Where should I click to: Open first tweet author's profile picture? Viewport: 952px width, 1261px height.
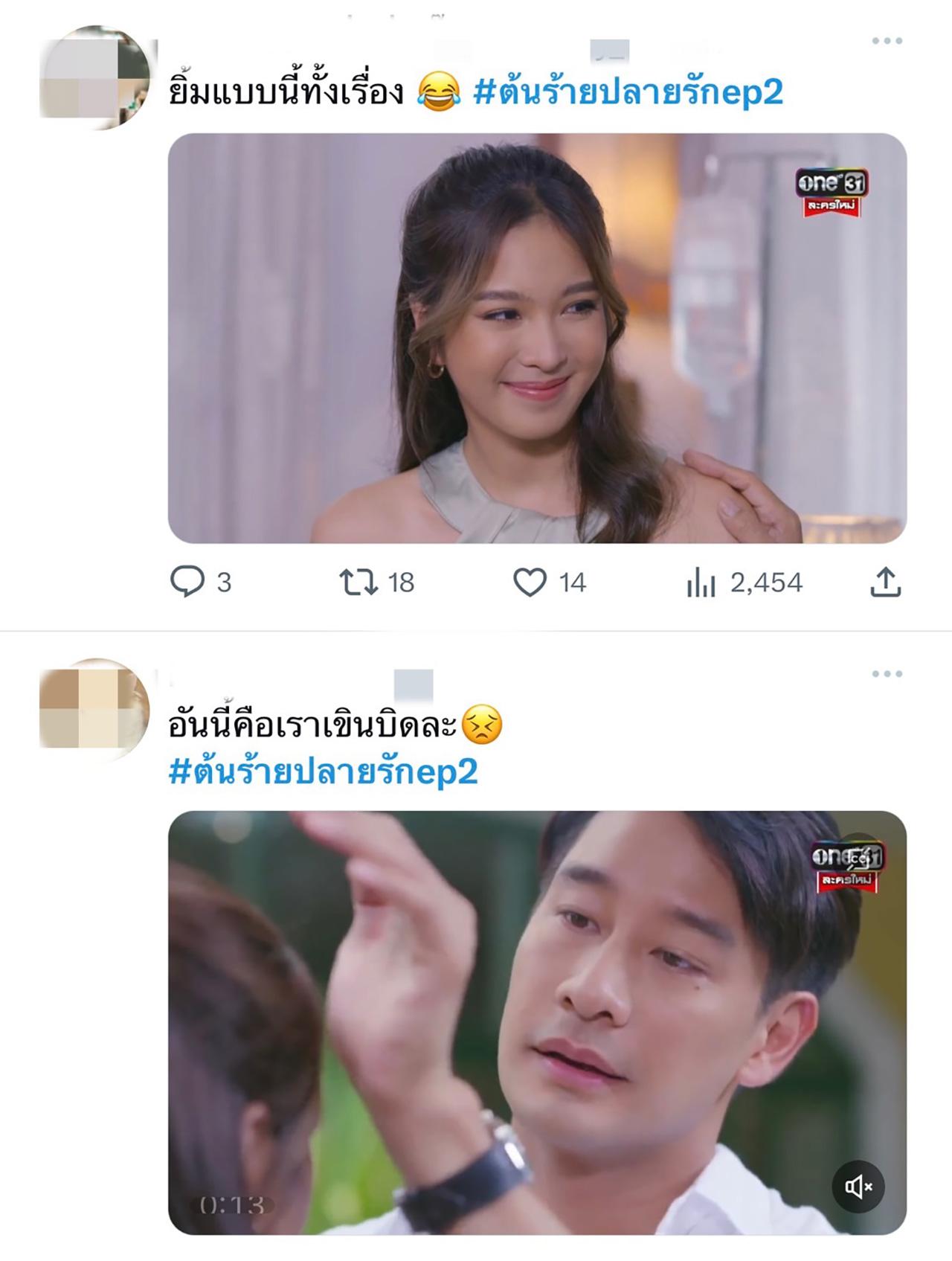coord(95,78)
